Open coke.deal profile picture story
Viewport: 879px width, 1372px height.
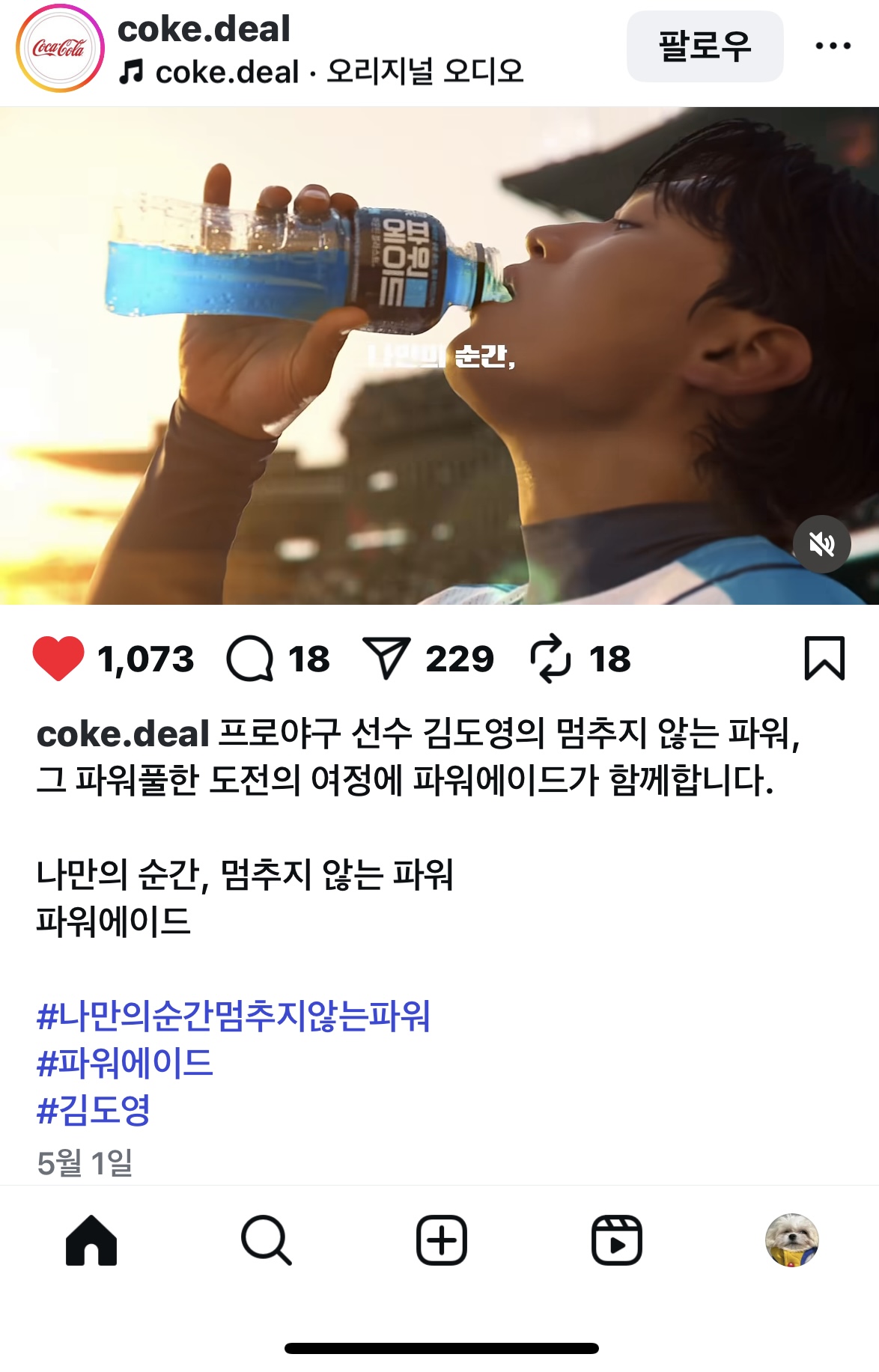click(x=60, y=49)
